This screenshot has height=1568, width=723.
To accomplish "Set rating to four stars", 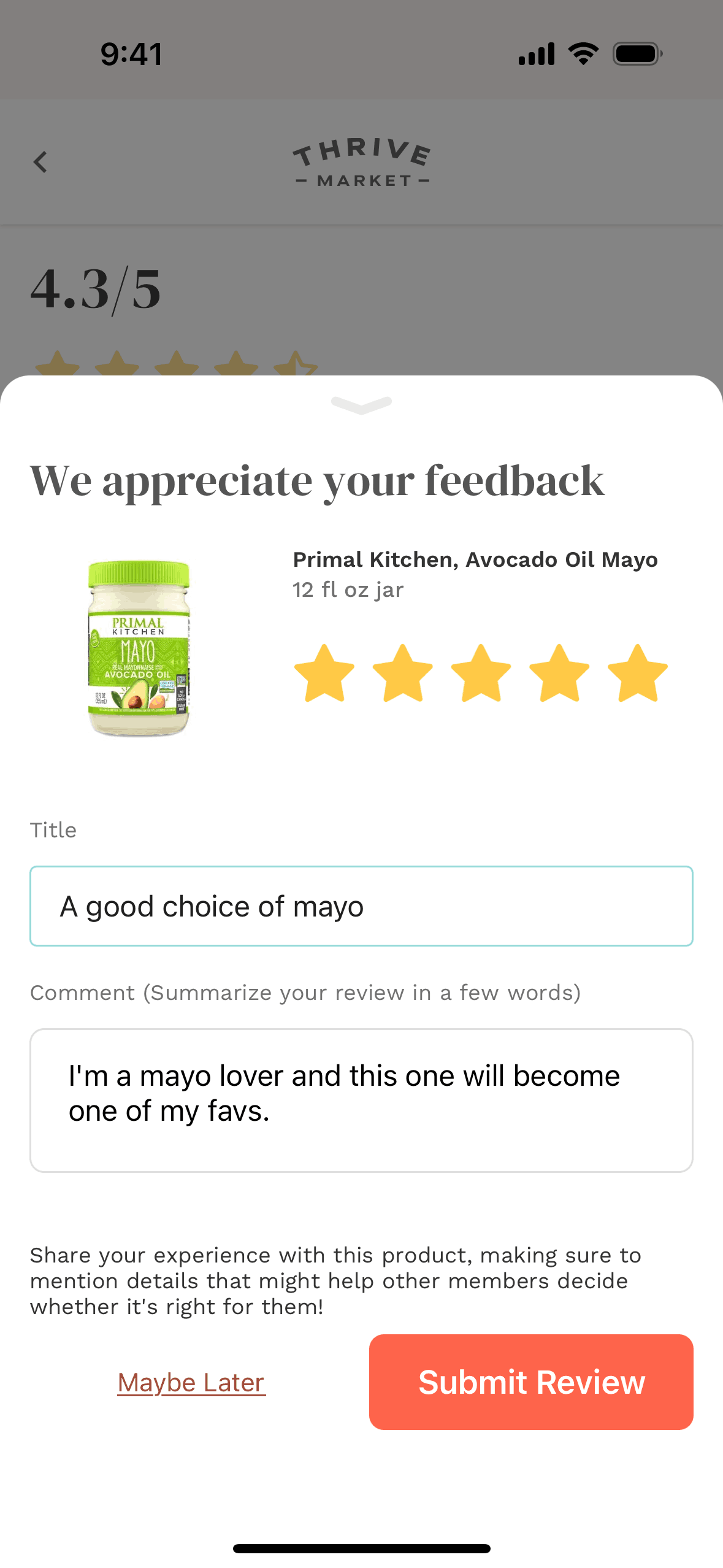I will [559, 674].
